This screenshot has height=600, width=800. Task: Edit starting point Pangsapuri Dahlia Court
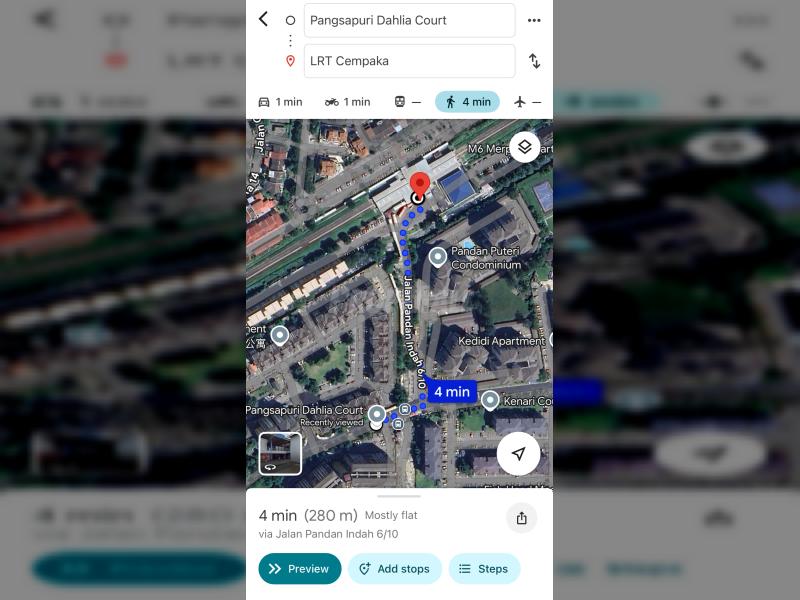tap(409, 20)
